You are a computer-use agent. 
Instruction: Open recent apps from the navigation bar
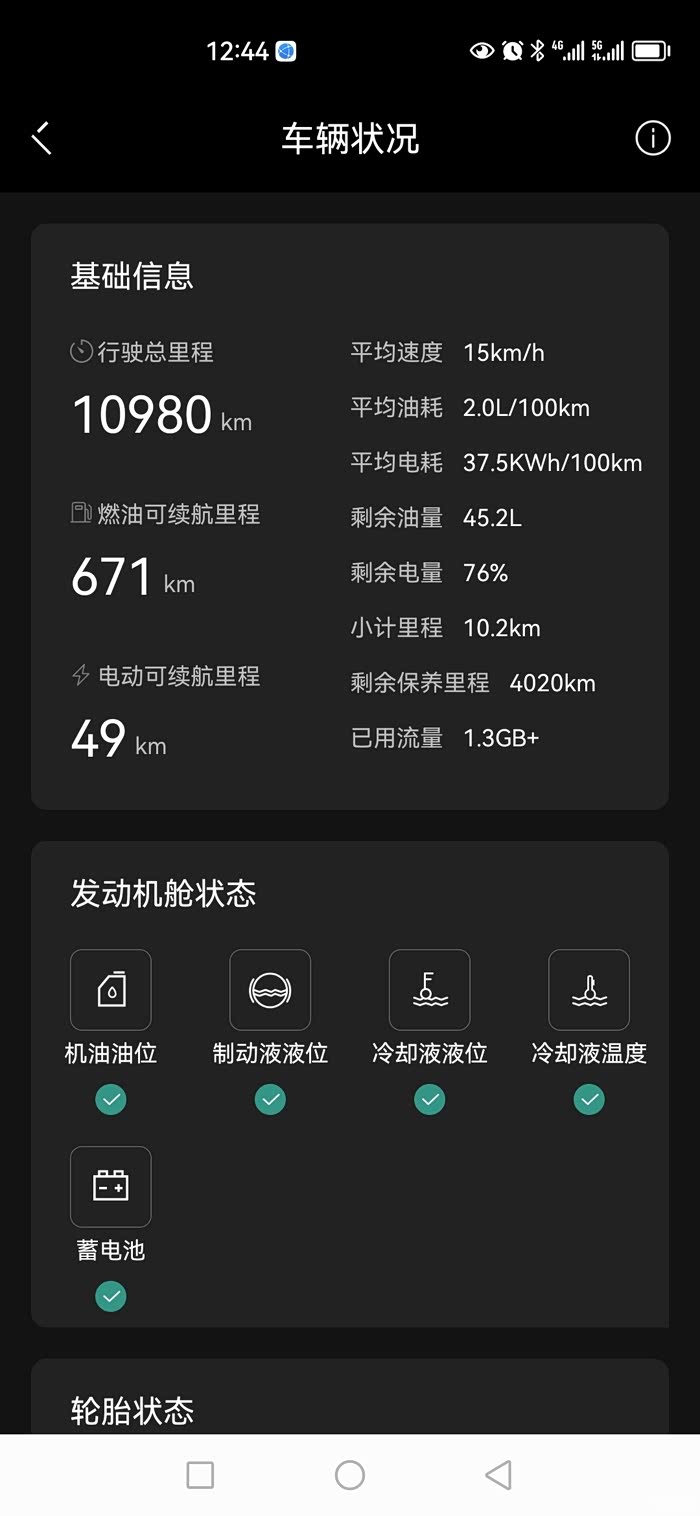pos(200,1474)
